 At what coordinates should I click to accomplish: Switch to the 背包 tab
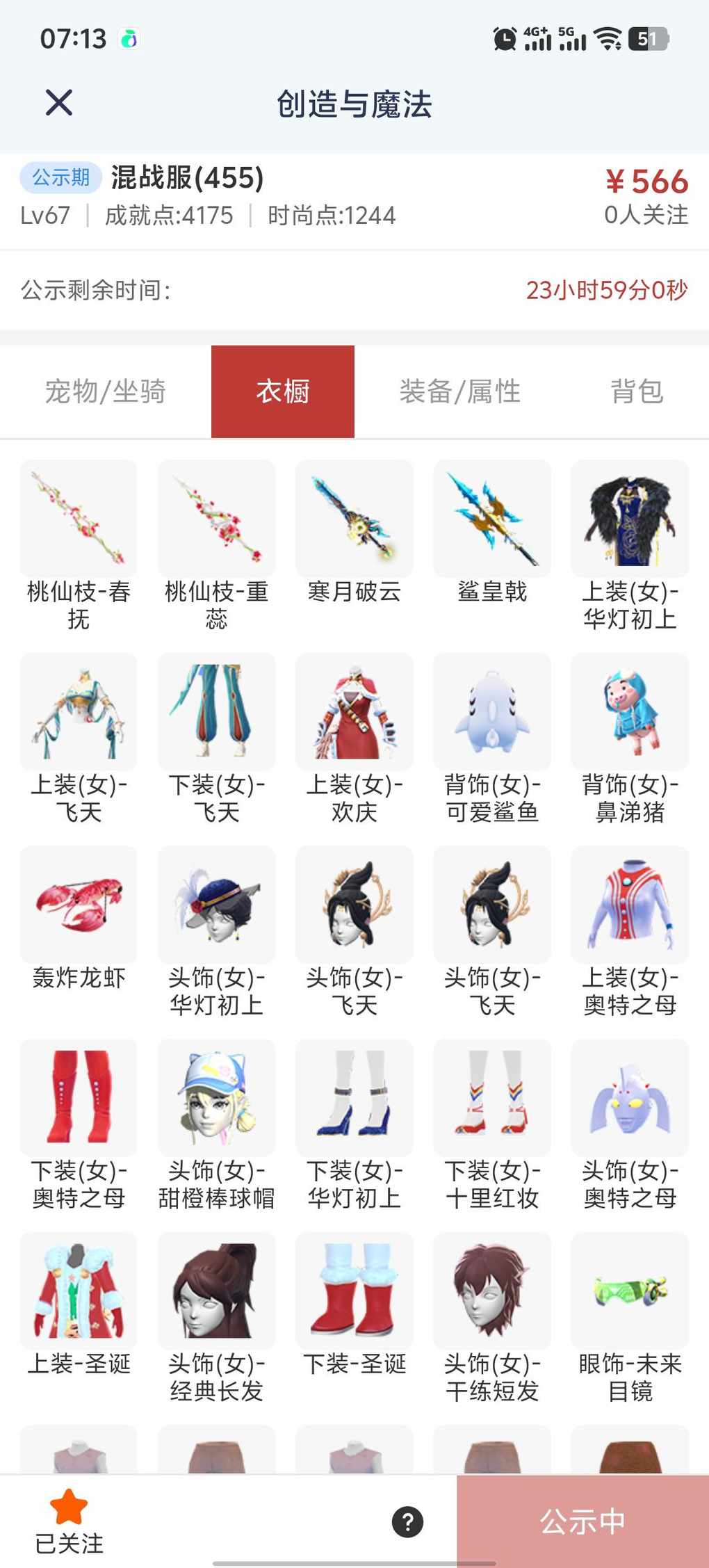point(637,391)
